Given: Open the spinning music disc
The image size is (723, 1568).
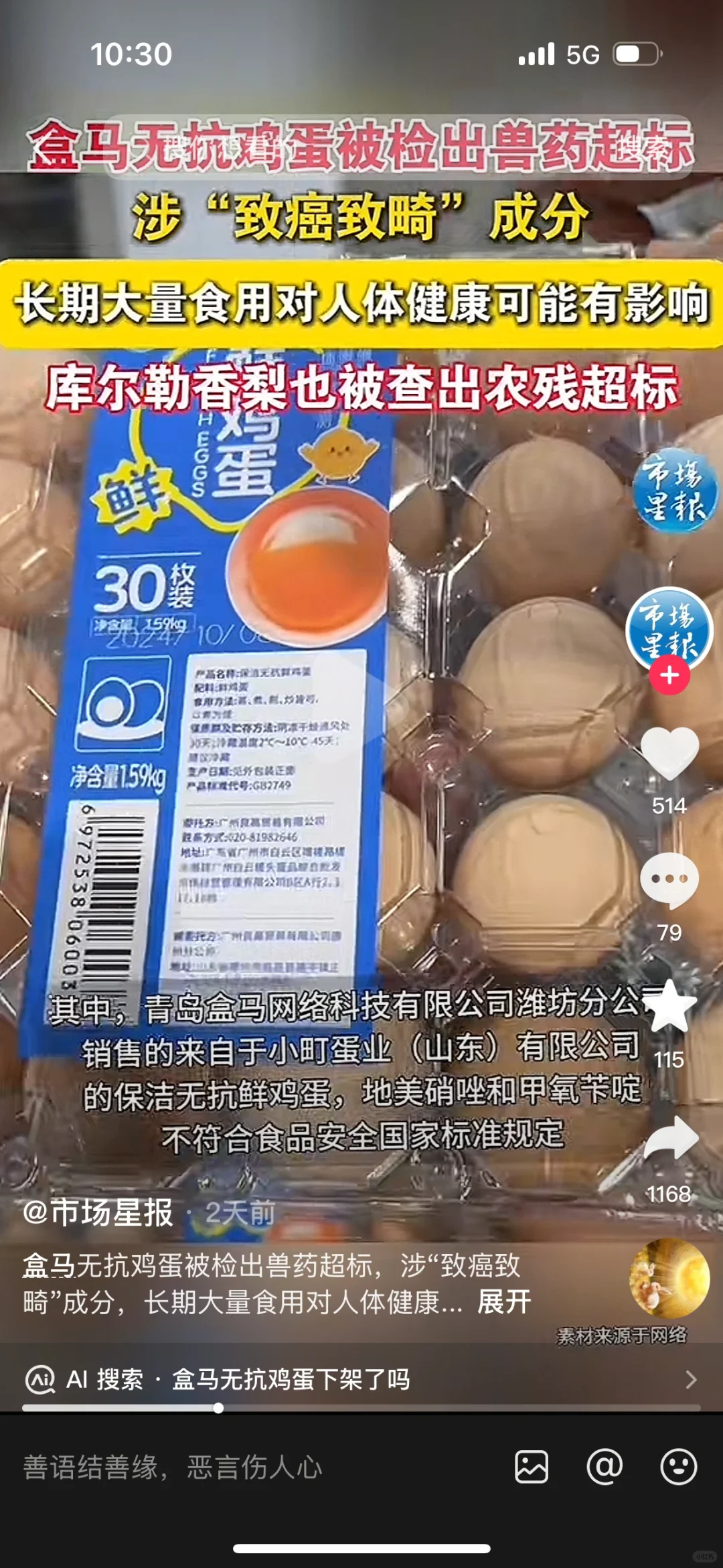Looking at the screenshot, I should point(669,1278).
